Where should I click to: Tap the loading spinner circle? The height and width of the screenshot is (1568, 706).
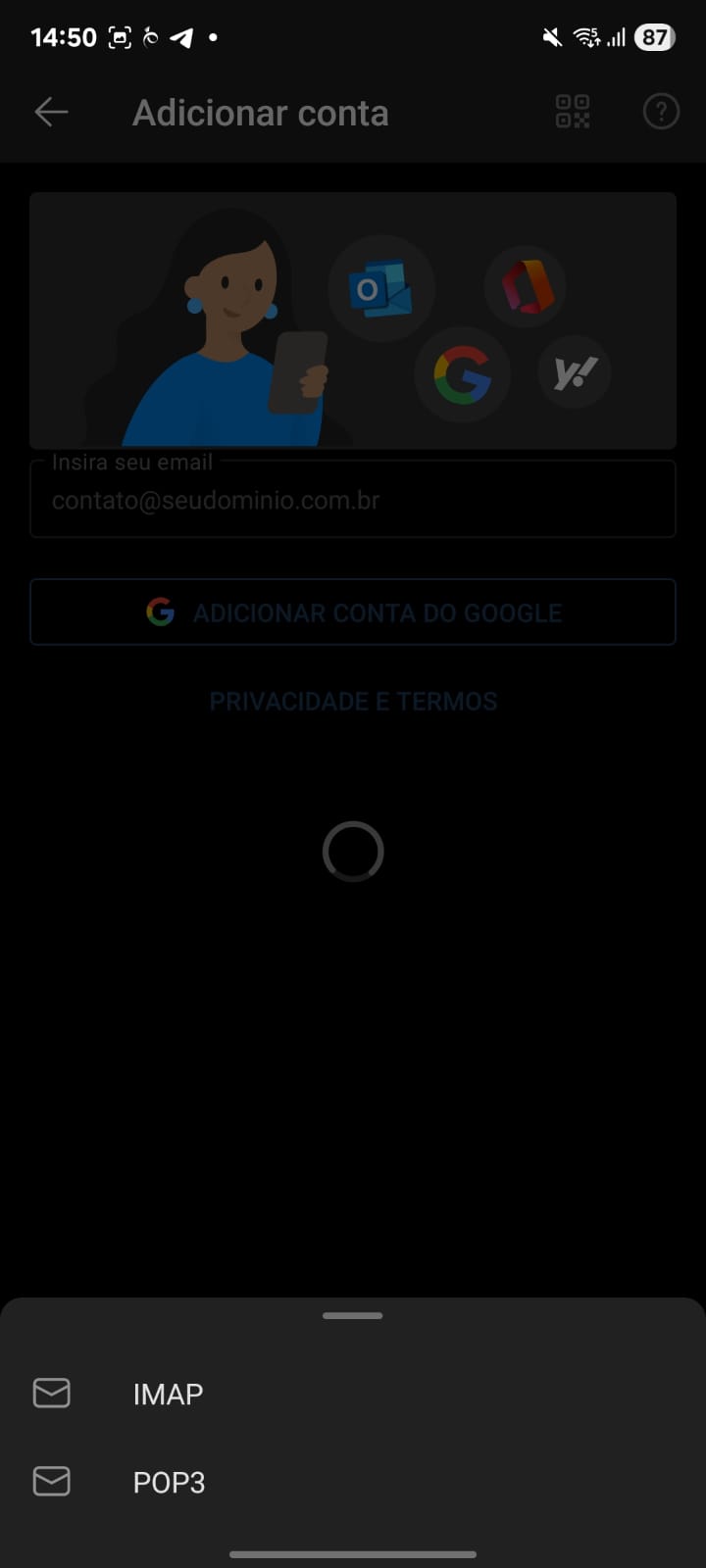(353, 852)
